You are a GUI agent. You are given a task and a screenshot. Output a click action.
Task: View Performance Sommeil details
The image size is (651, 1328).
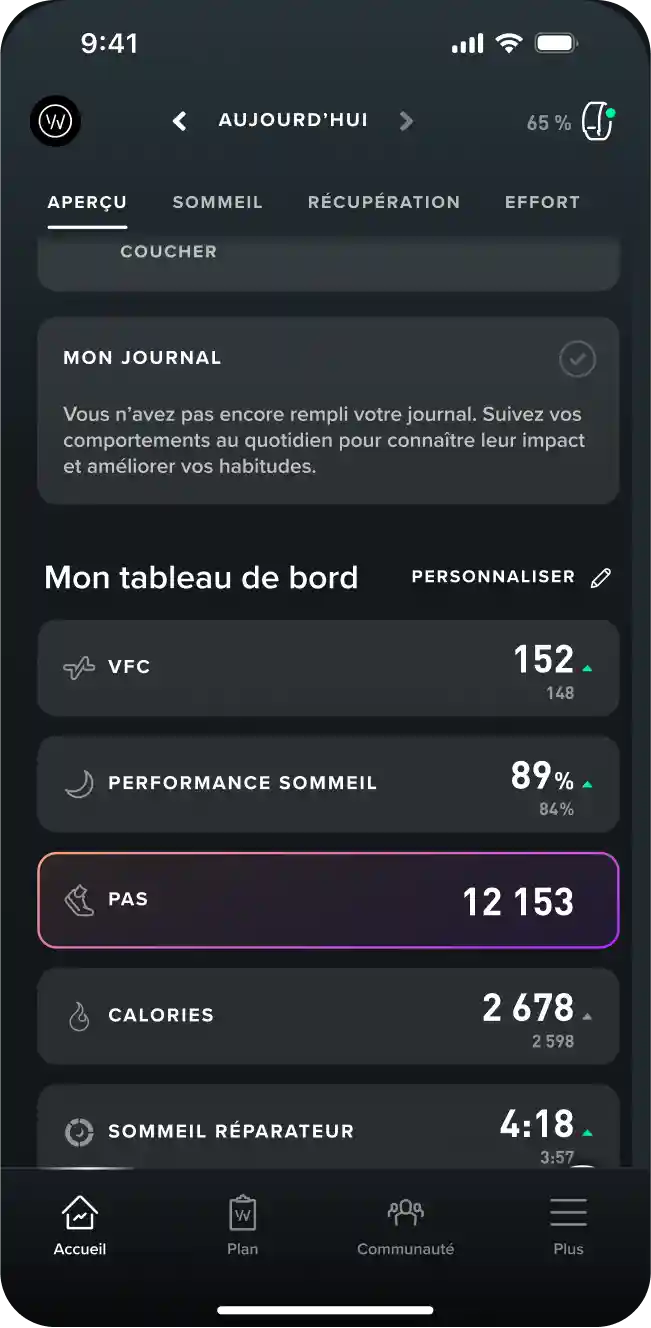point(328,784)
